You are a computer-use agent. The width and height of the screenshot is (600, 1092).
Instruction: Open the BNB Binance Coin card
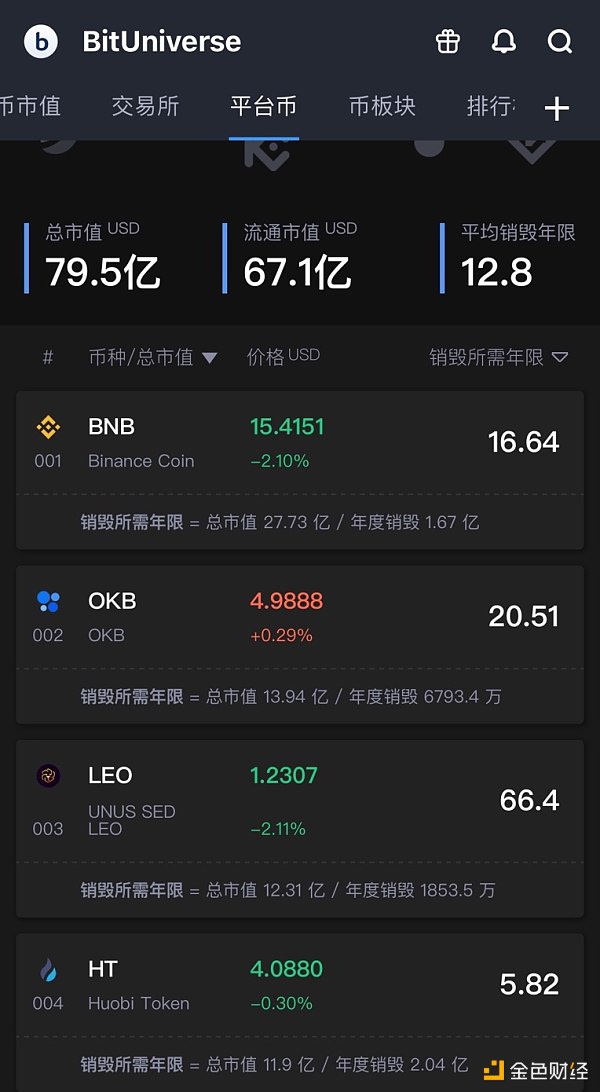(299, 445)
